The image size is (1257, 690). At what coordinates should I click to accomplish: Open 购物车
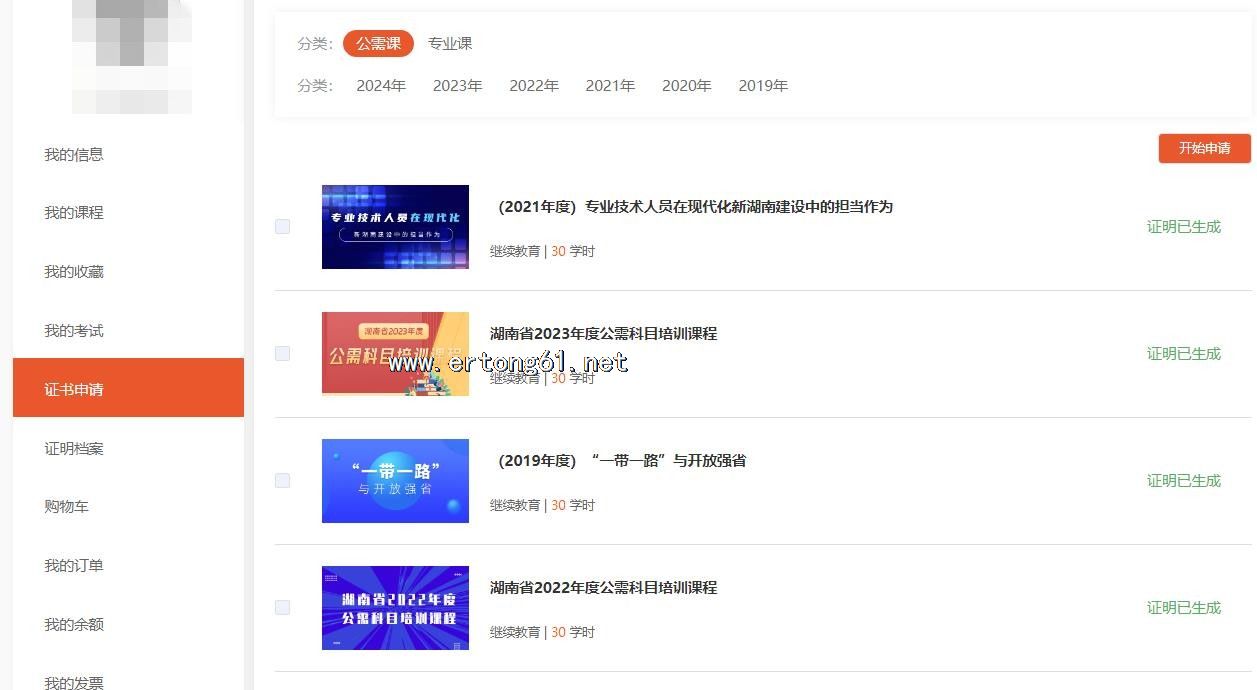coord(67,507)
